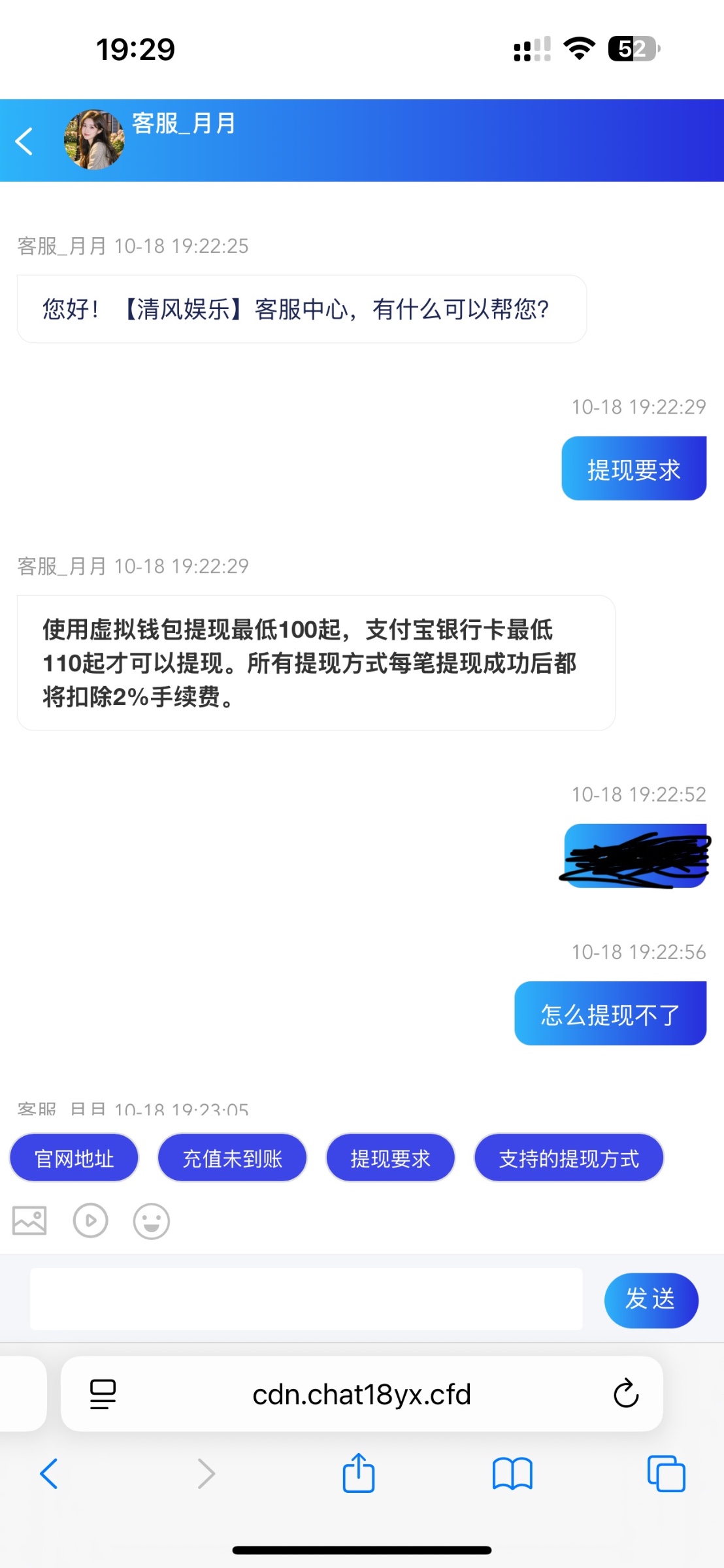Go to the previous page in Safari
Screen dimensions: 724x1568
point(50,1474)
